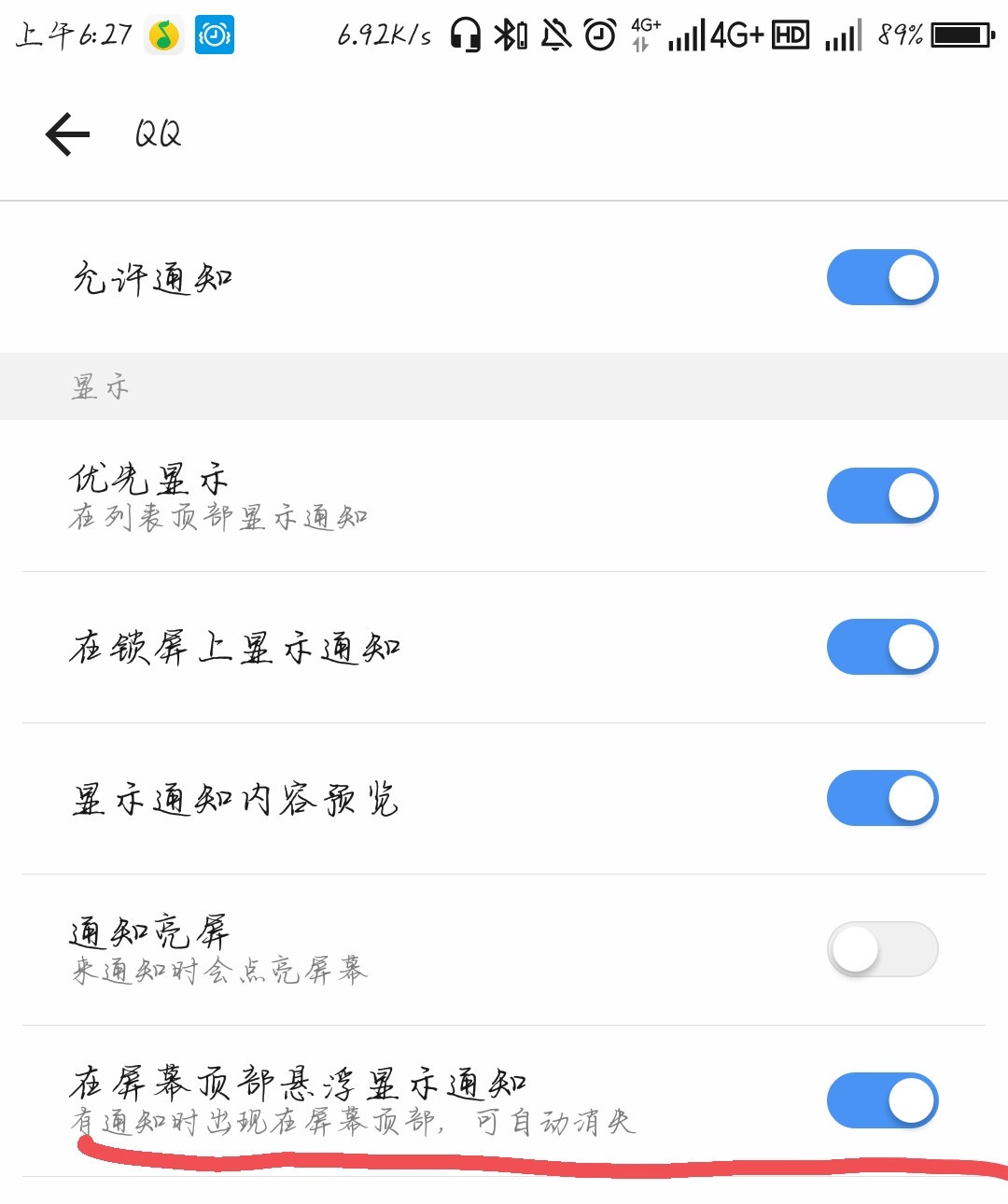Tap the back arrow to exit QQ settings
1008x1204 pixels.
[65, 133]
